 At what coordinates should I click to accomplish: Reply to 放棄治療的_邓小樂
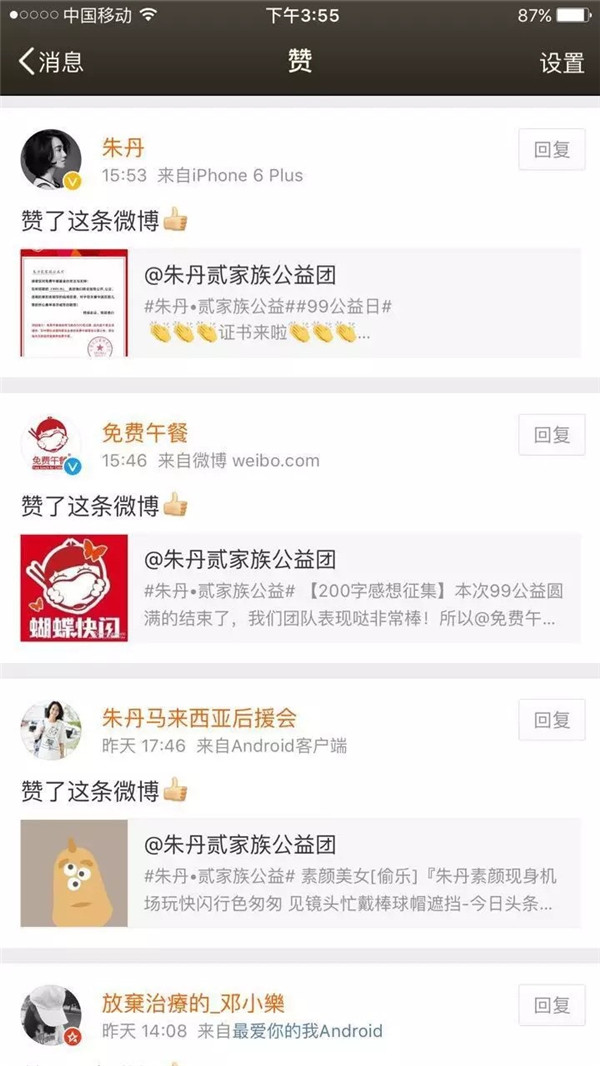pos(552,1005)
